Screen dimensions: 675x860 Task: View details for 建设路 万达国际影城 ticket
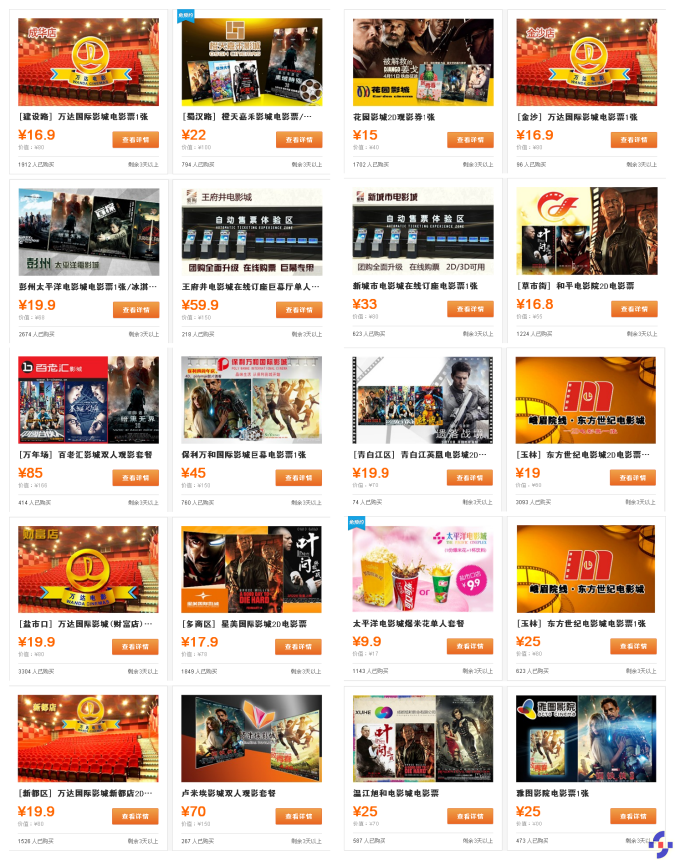135,140
